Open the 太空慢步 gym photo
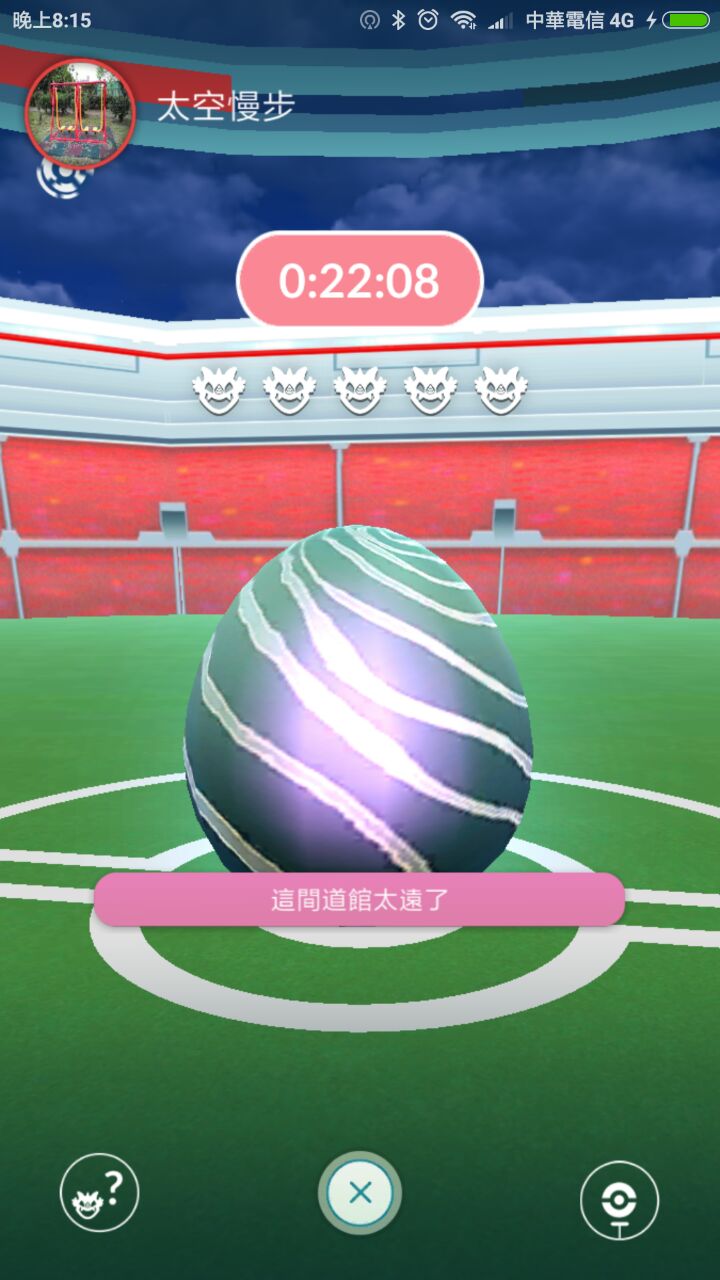Viewport: 720px width, 1280px height. pyautogui.click(x=79, y=109)
